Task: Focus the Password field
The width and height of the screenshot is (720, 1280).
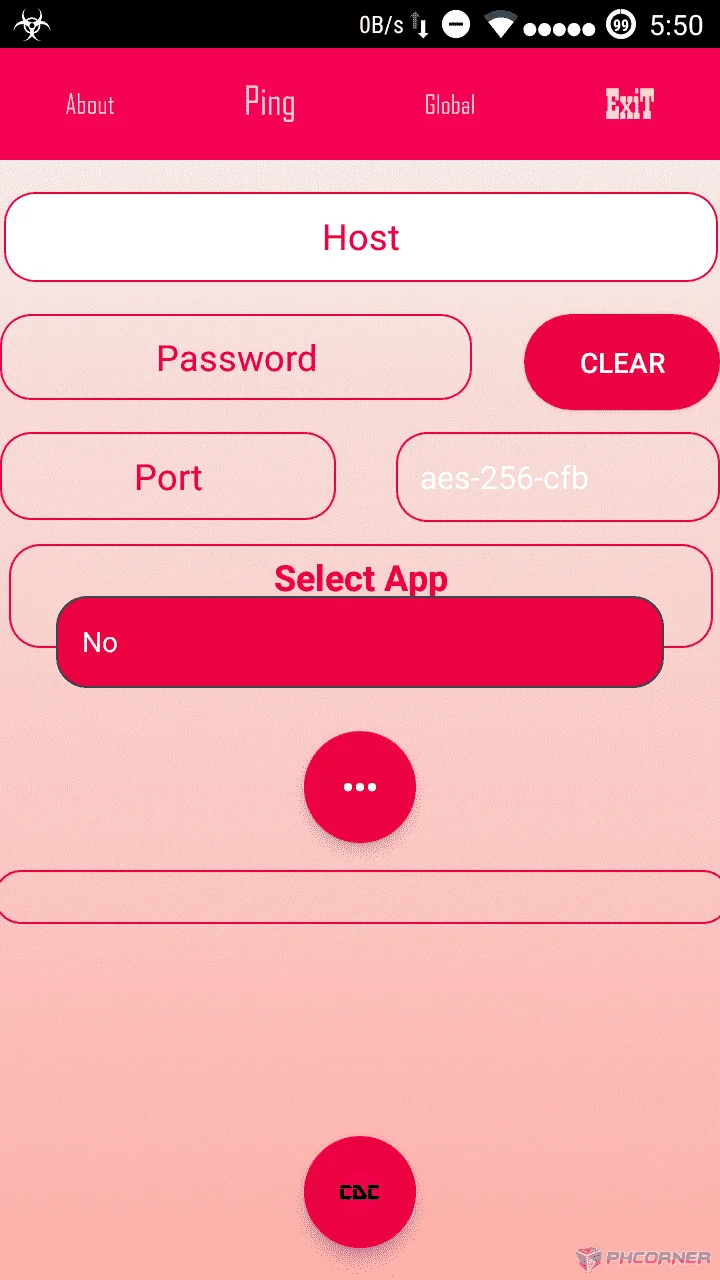Action: pos(236,358)
